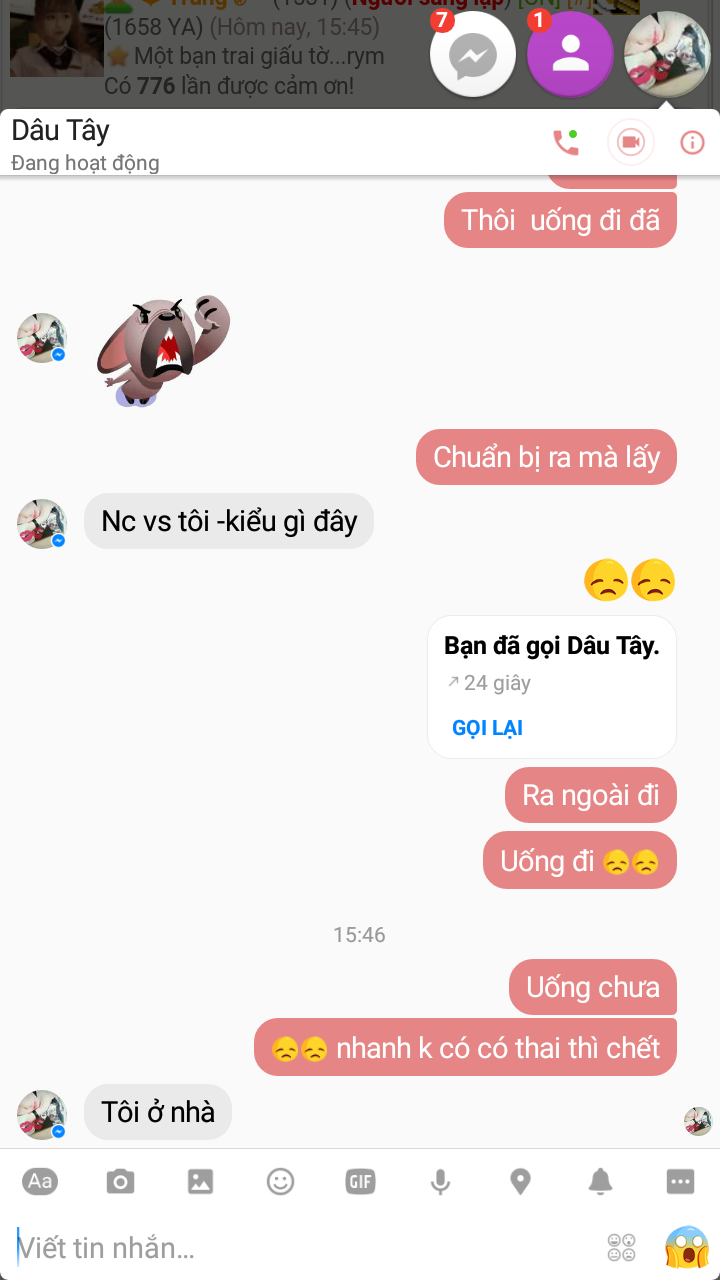
Task: Send the scared face emoji
Action: coord(687,1247)
